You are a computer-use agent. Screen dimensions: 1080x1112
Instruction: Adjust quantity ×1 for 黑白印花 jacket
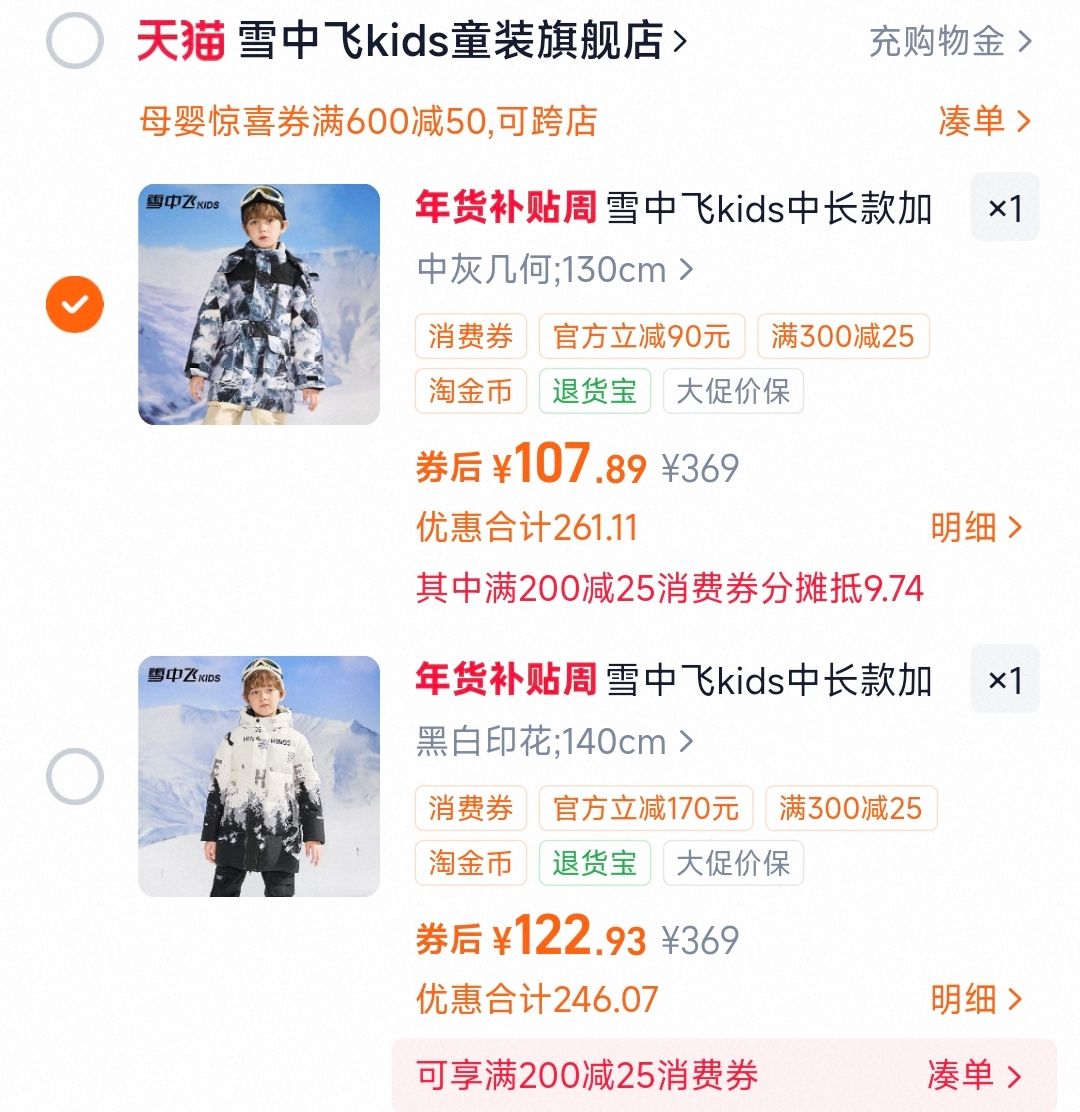pos(1004,680)
